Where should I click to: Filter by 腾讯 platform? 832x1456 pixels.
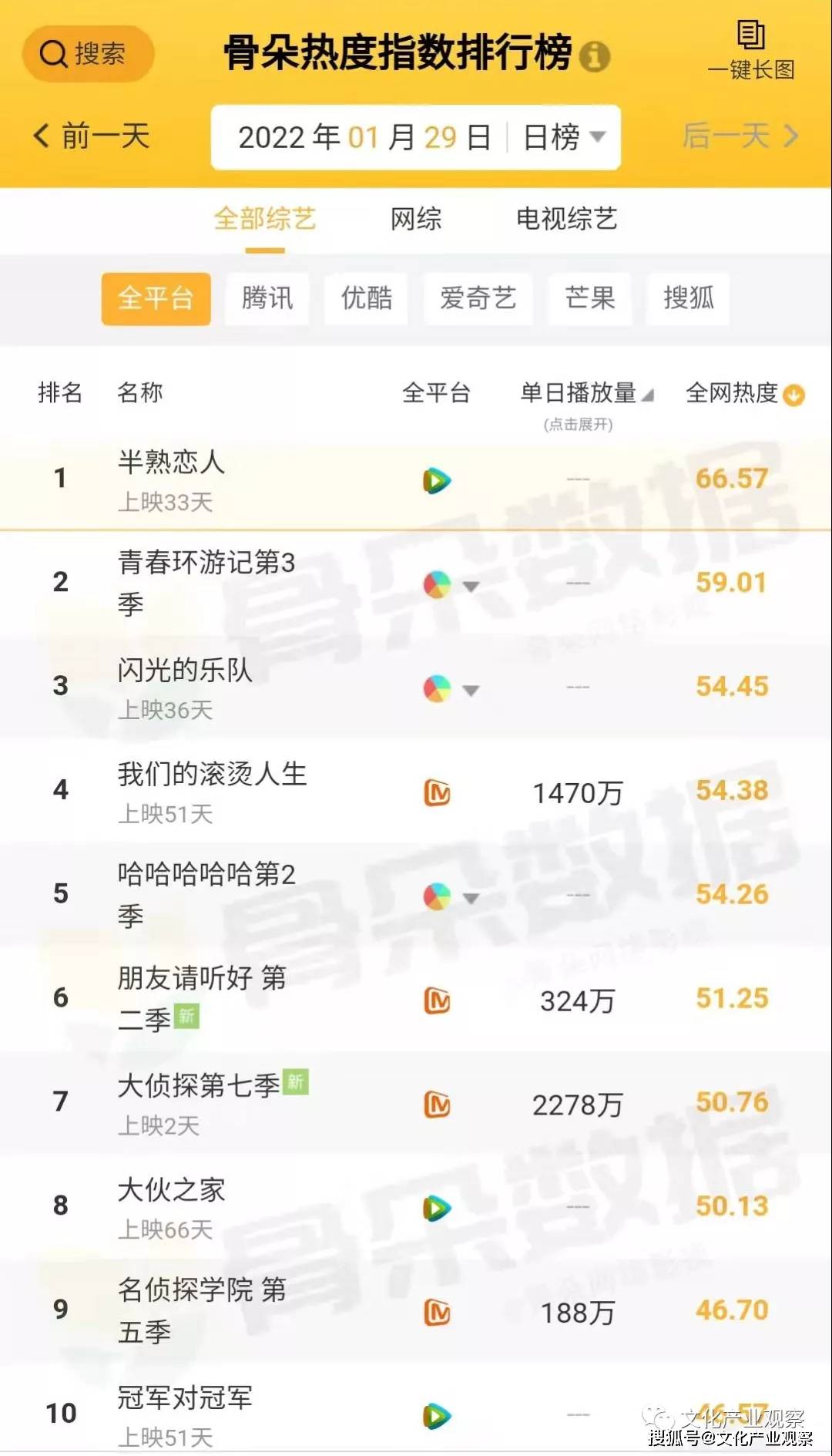coord(267,298)
